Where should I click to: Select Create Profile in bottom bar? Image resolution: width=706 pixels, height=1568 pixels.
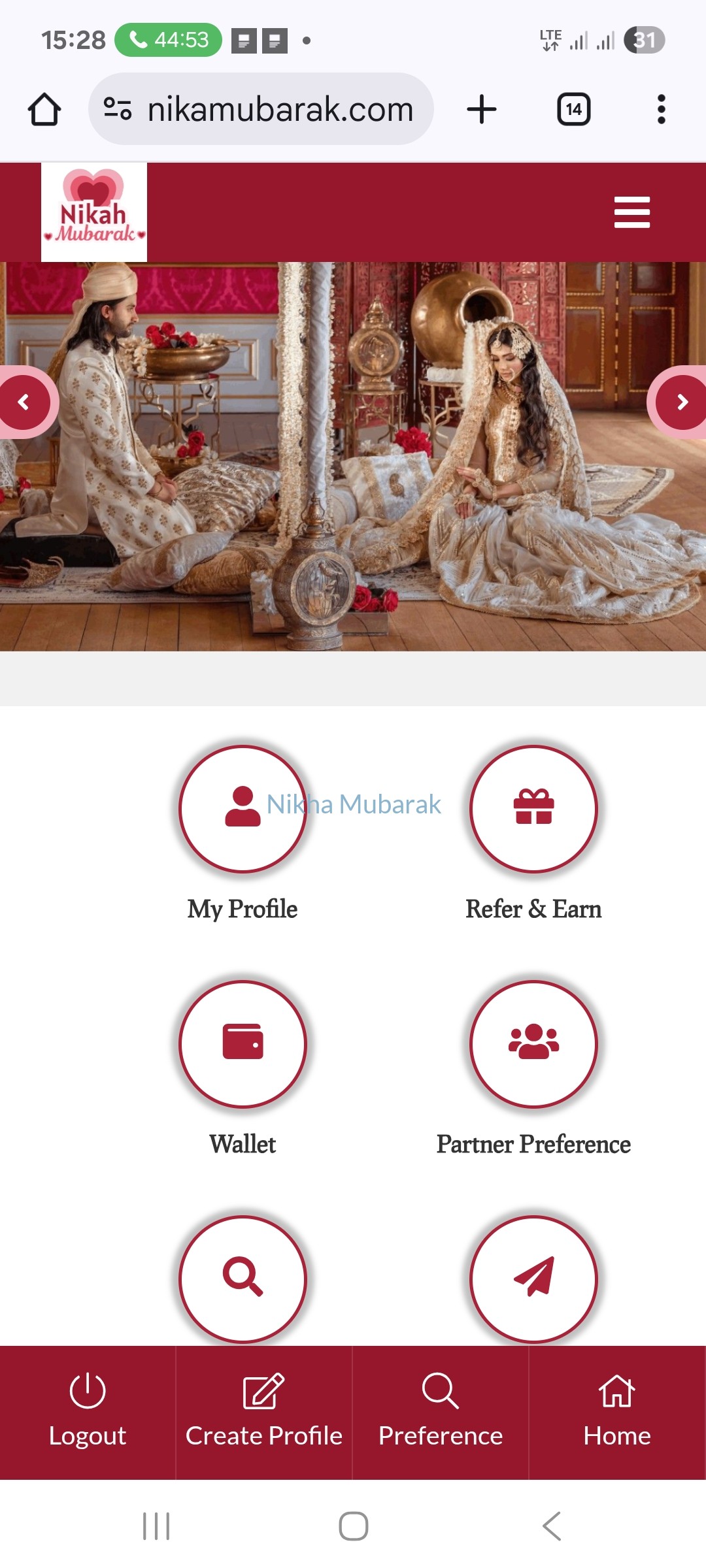(264, 1413)
